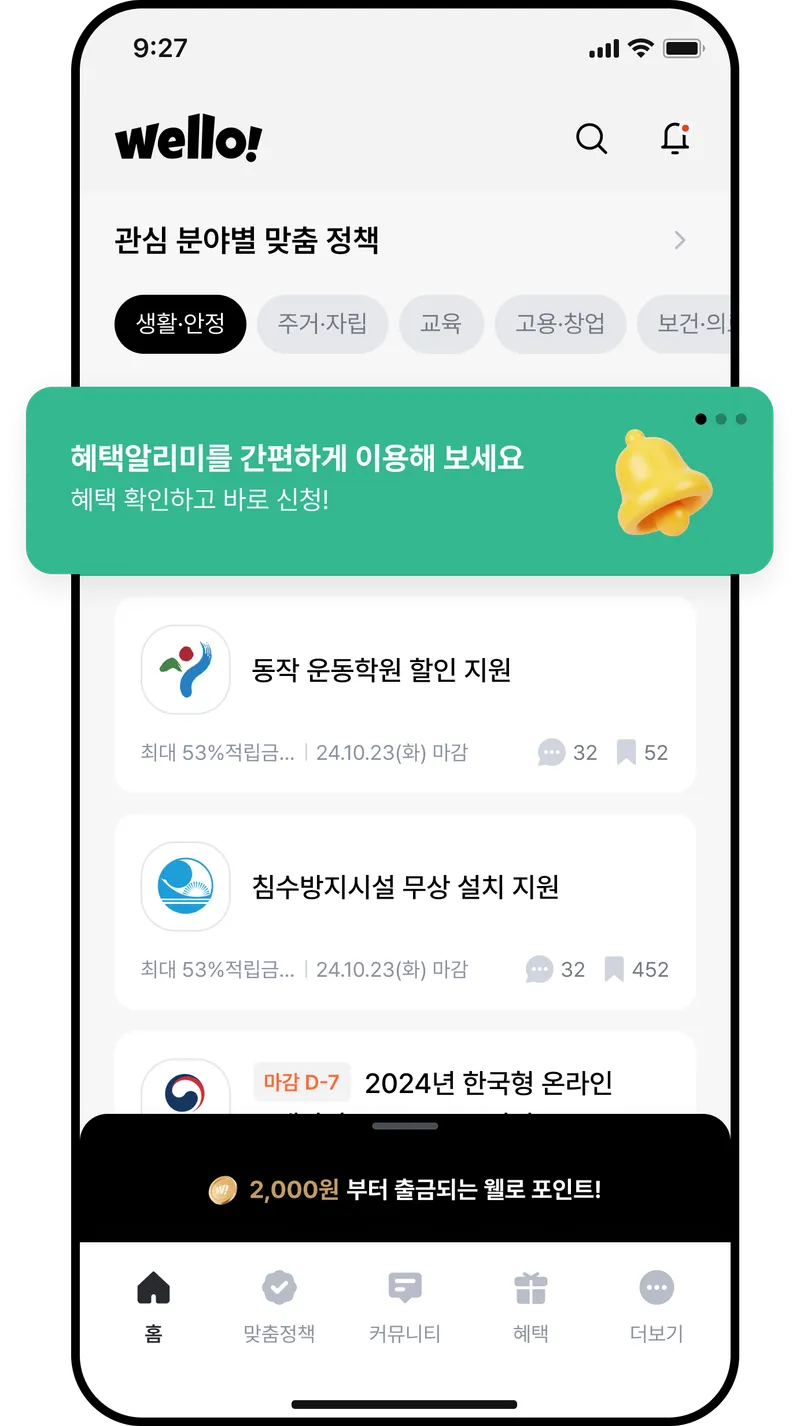
Task: Open the 혜택알리미 green banner
Action: [x=400, y=481]
